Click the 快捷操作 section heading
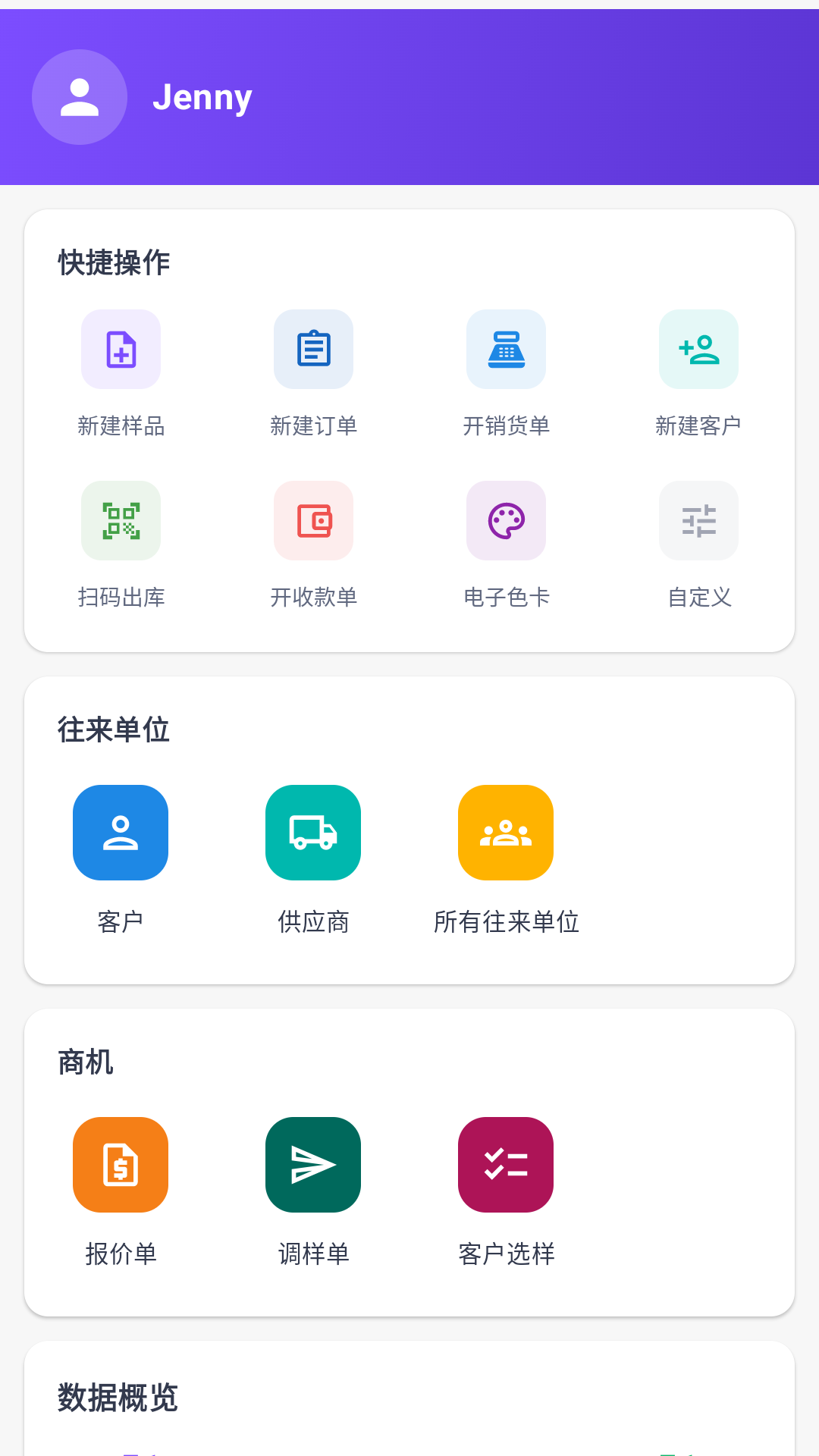 pos(114,263)
